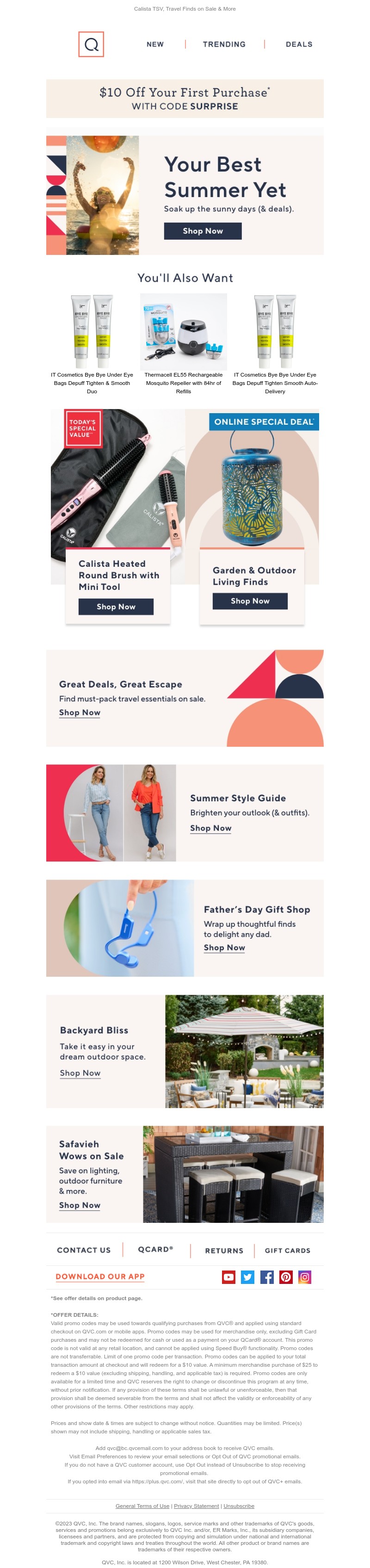Viewport: 370px width, 1568px height.
Task: Open the RETURNS footer link
Action: coord(224,1250)
